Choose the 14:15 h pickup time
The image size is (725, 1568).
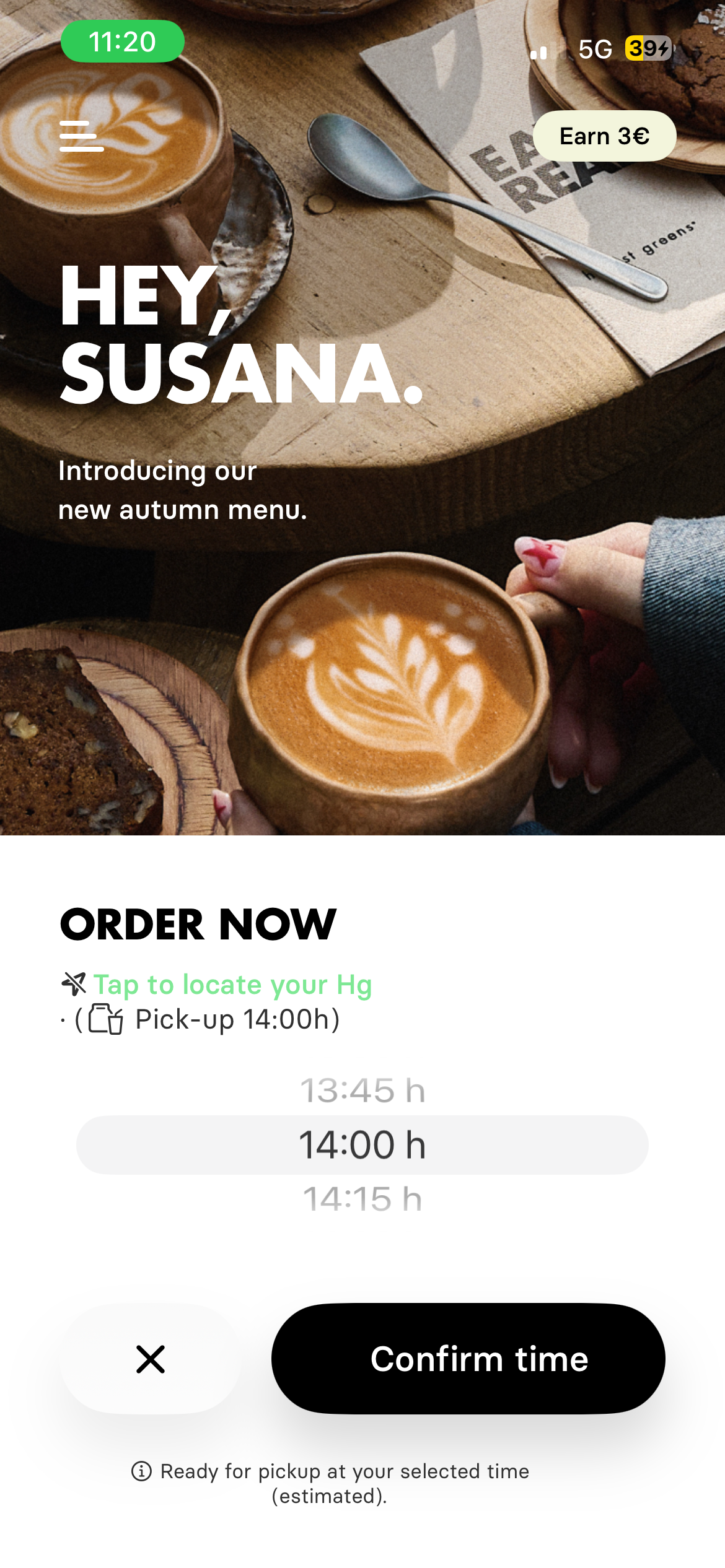coord(362,1199)
